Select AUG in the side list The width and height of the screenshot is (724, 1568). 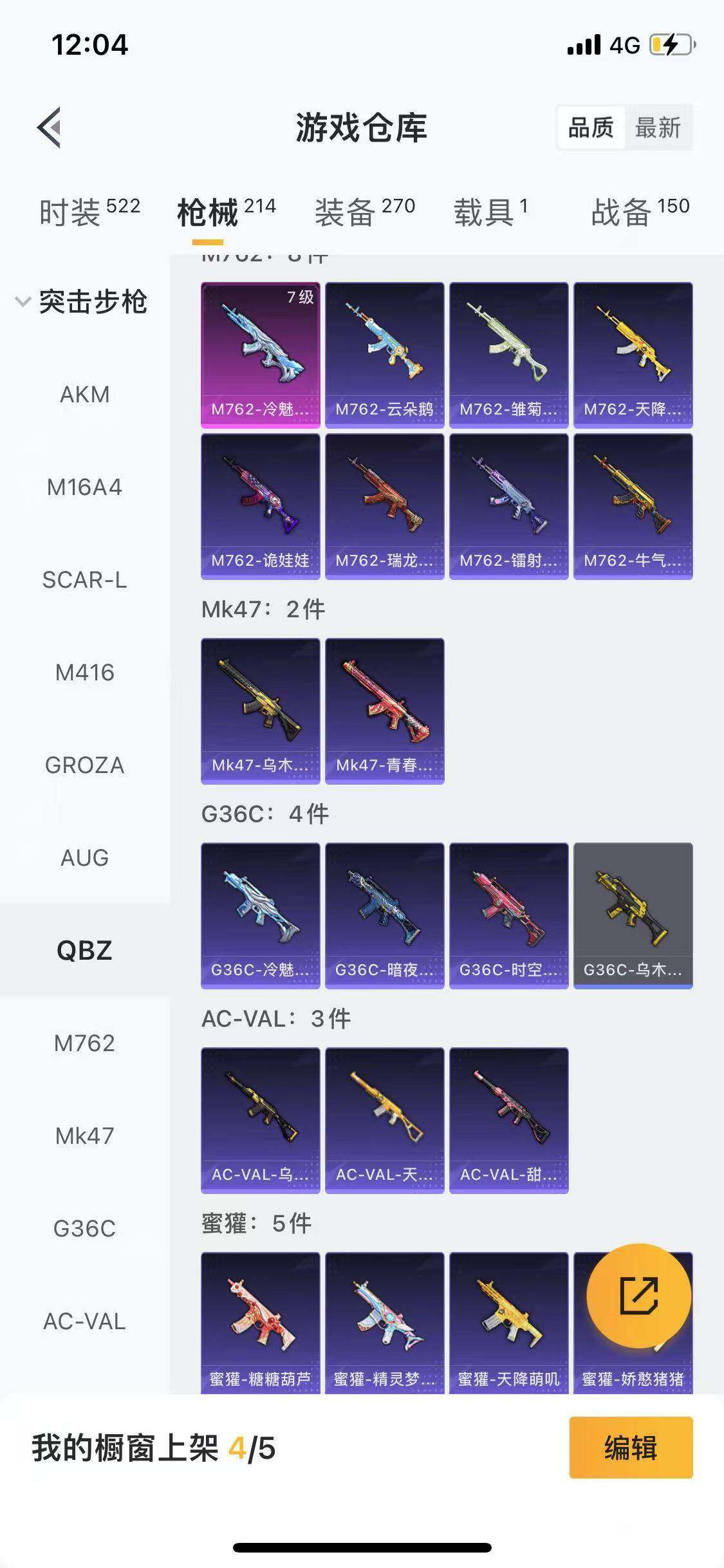(84, 858)
